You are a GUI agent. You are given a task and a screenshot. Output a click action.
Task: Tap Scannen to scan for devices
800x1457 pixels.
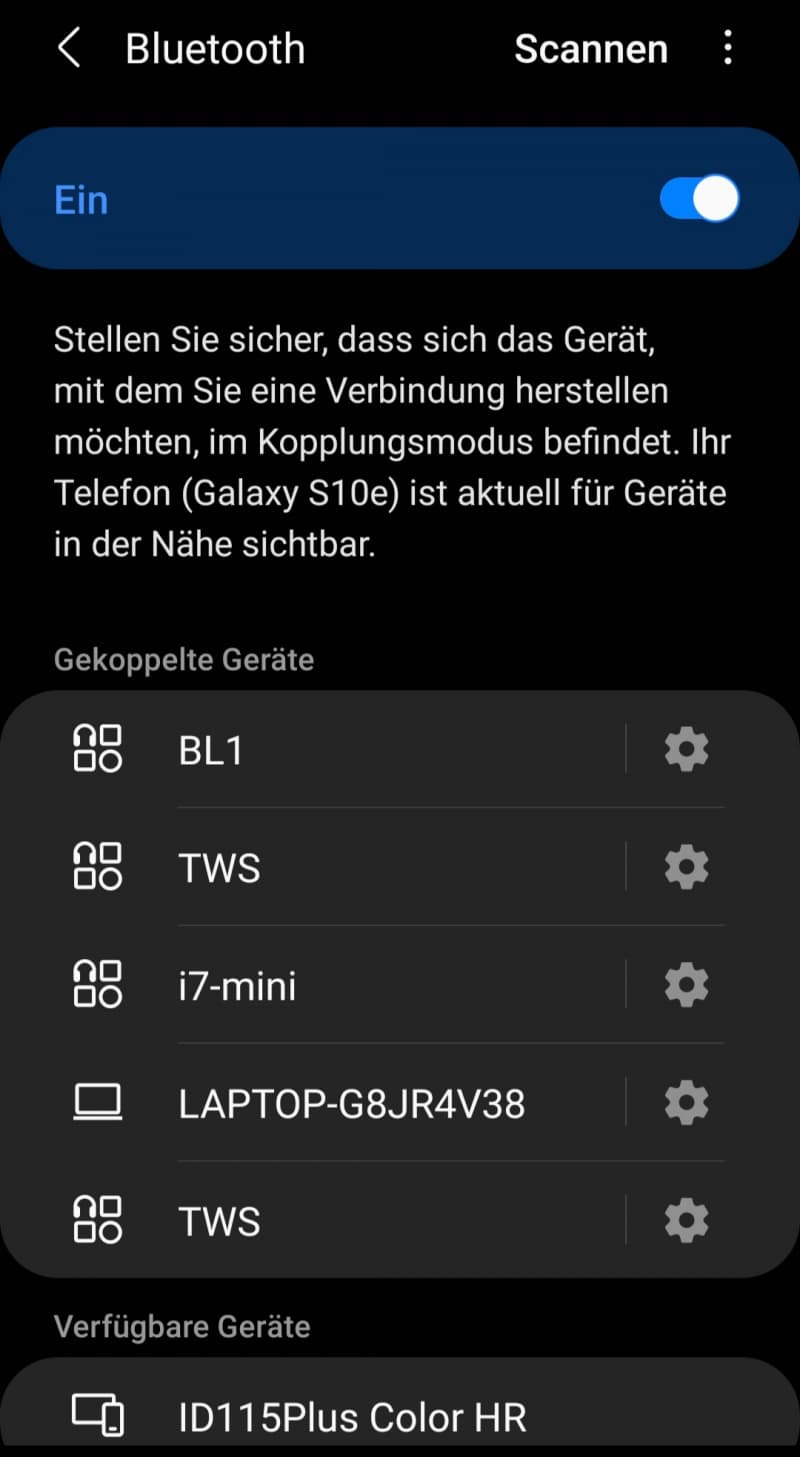pyautogui.click(x=590, y=49)
